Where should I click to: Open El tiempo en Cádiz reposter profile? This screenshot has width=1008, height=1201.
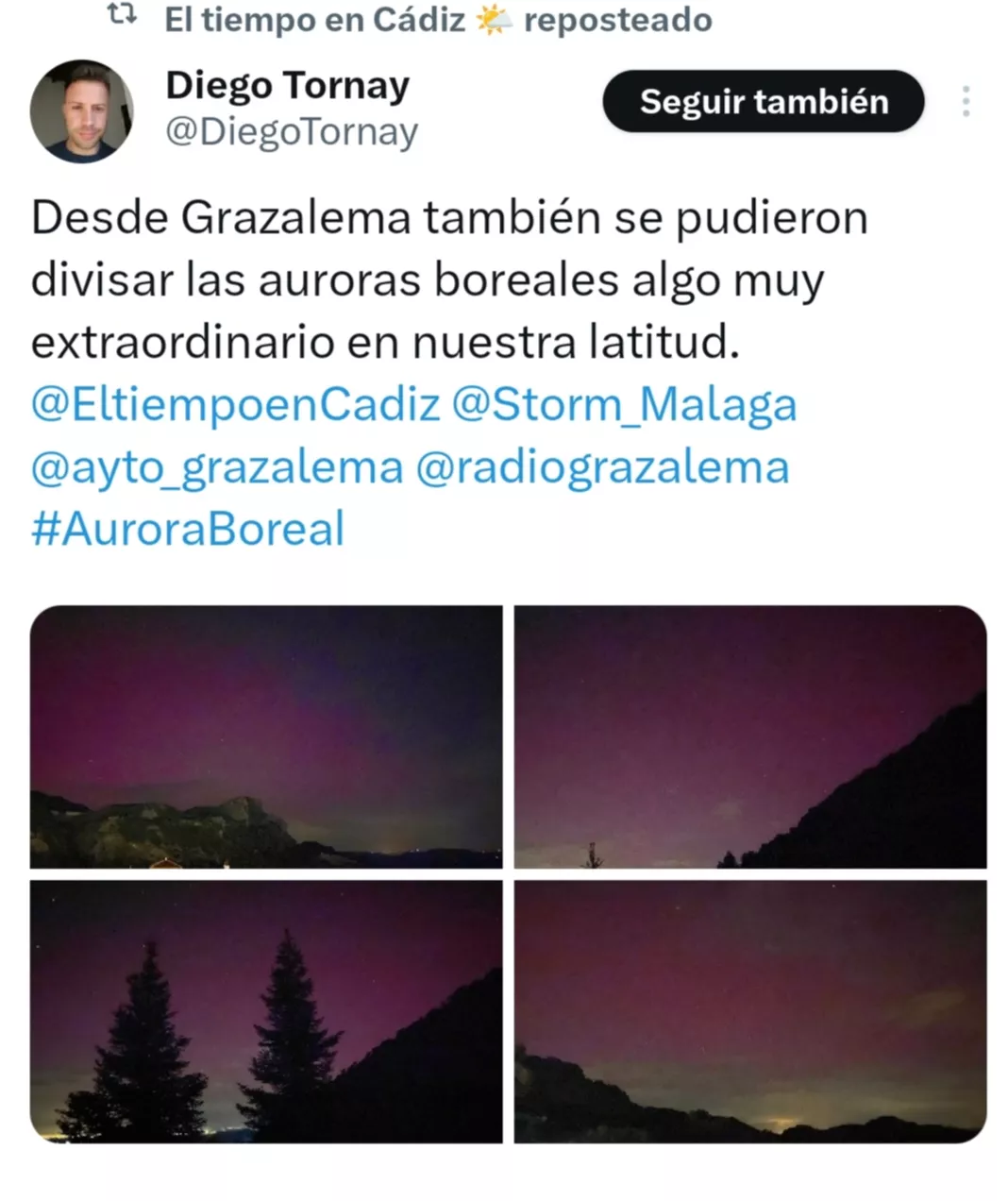[x=314, y=19]
